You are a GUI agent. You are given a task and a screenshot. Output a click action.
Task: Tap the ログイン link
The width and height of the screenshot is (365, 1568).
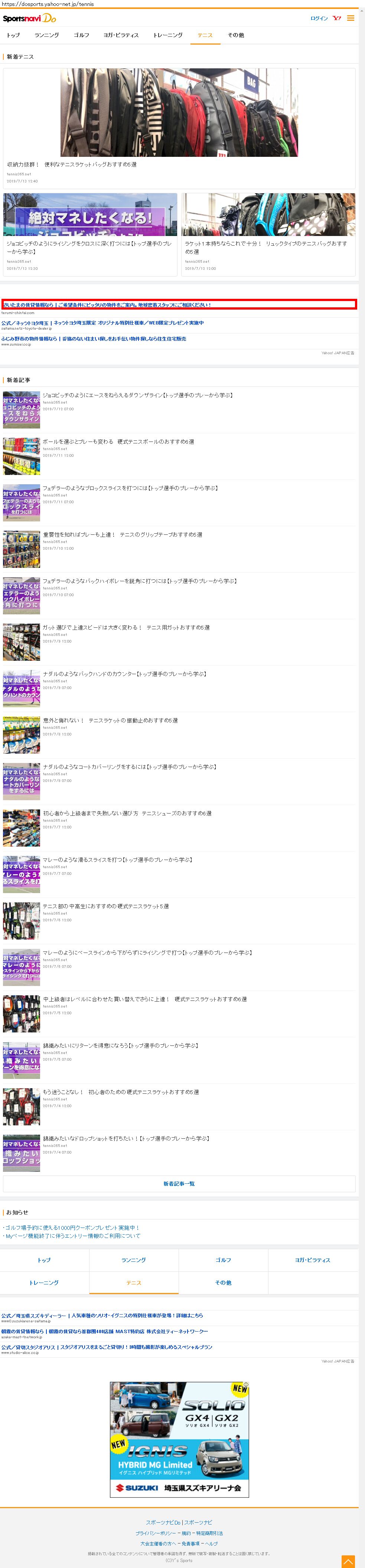(319, 18)
